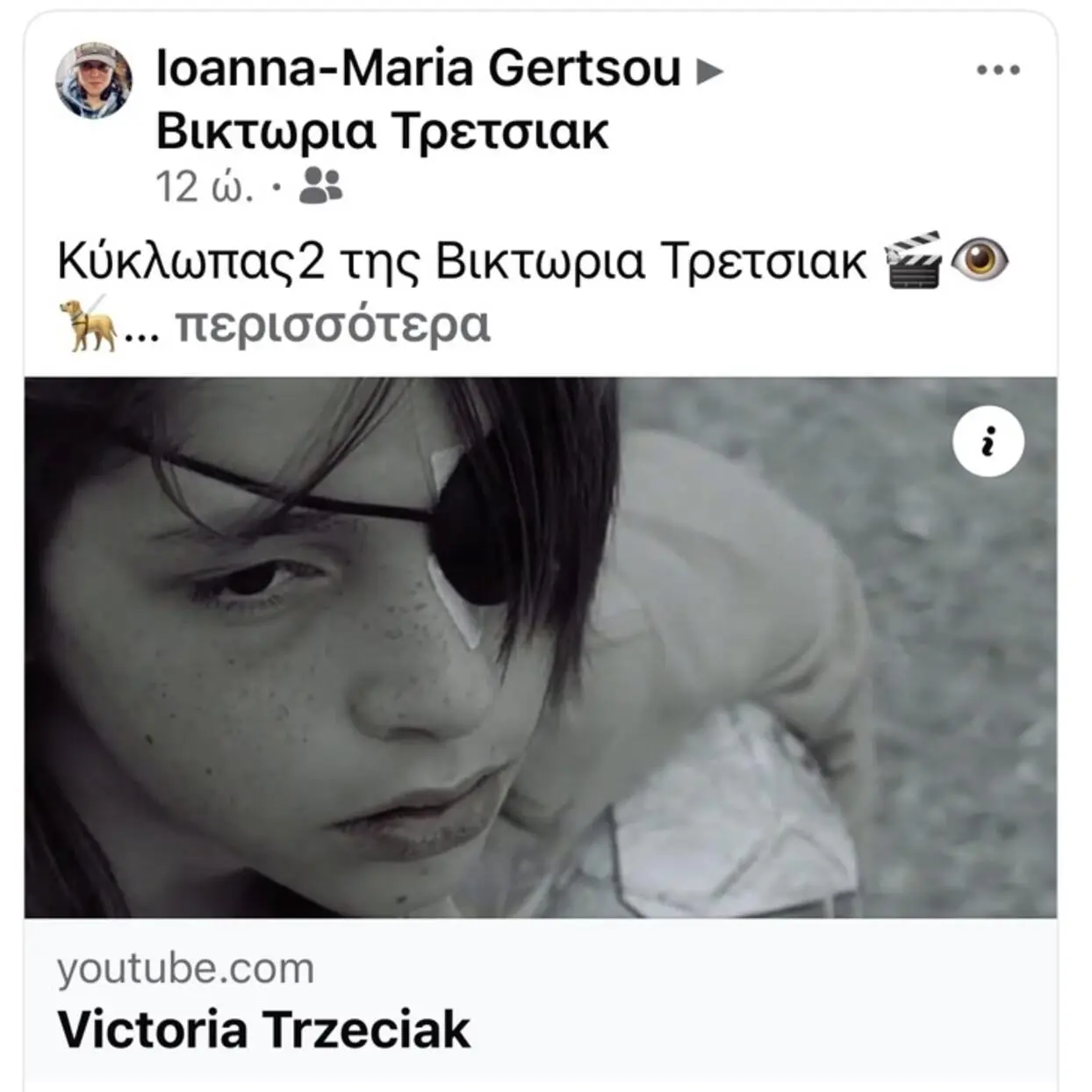This screenshot has width=1092, height=1092.
Task: Open Ioanna-Maria Gertsou's profile picture
Action: point(94,80)
